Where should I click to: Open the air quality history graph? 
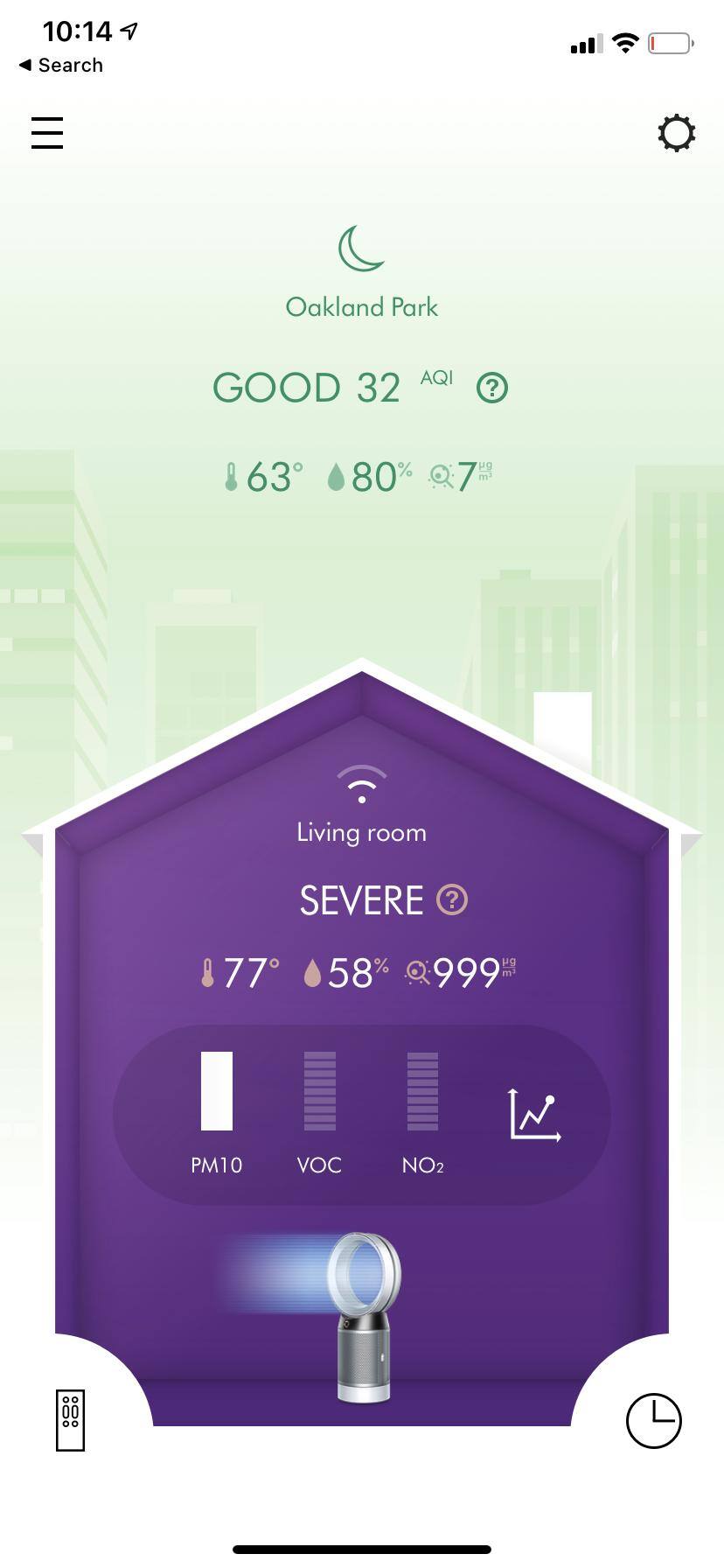coord(534,1114)
